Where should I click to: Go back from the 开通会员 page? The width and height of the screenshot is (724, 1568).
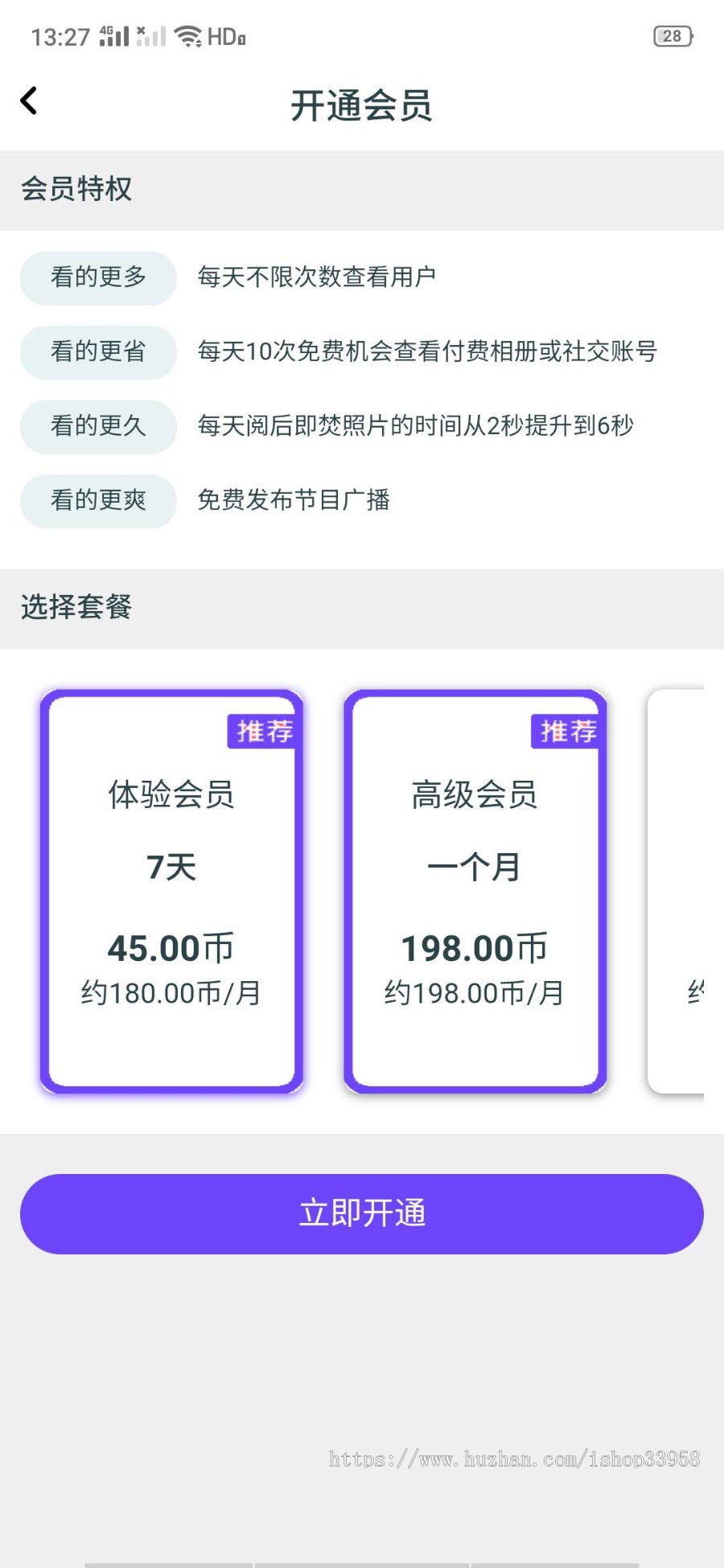click(29, 101)
